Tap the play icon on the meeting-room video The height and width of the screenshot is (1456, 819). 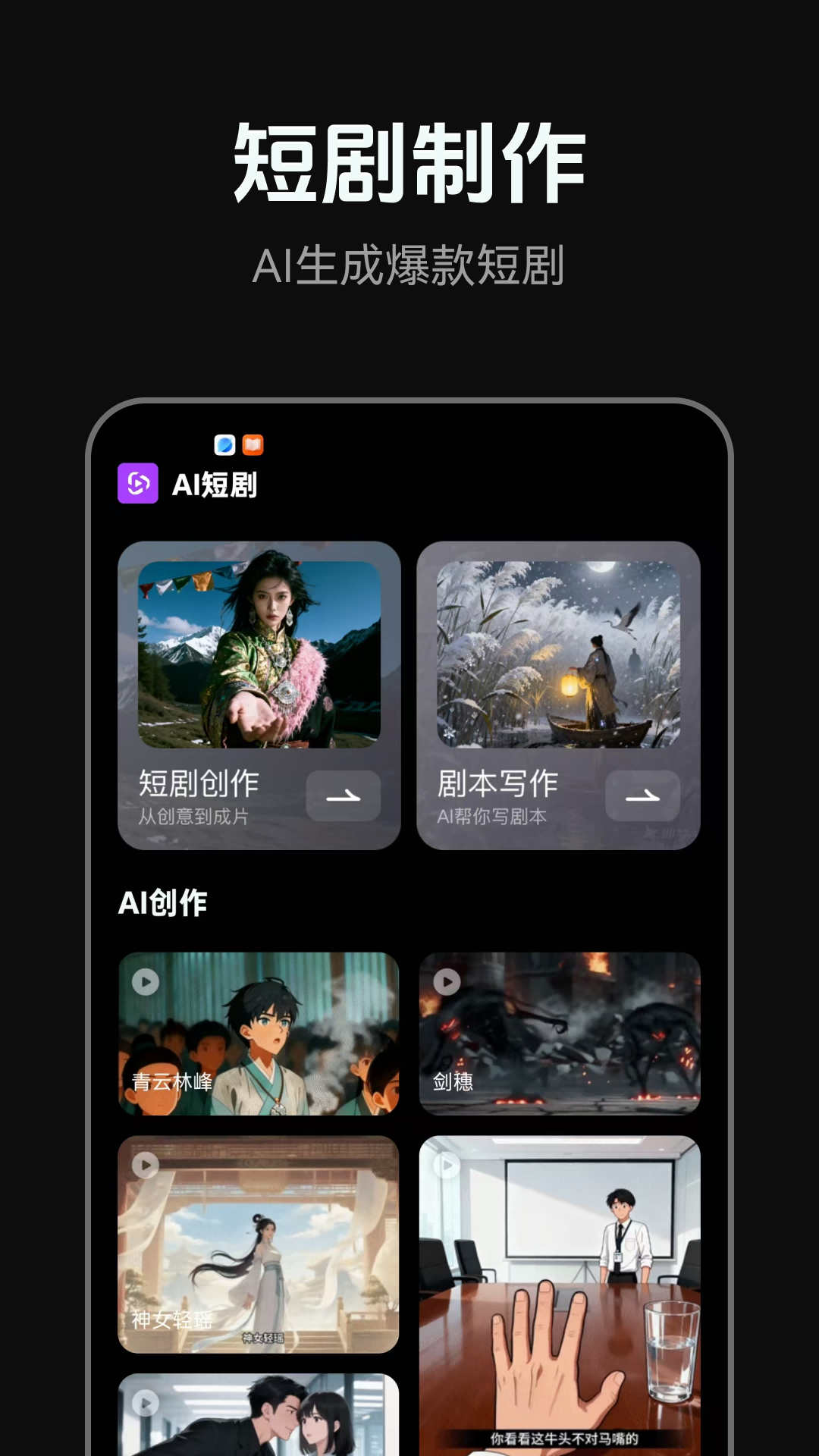pos(446,1166)
